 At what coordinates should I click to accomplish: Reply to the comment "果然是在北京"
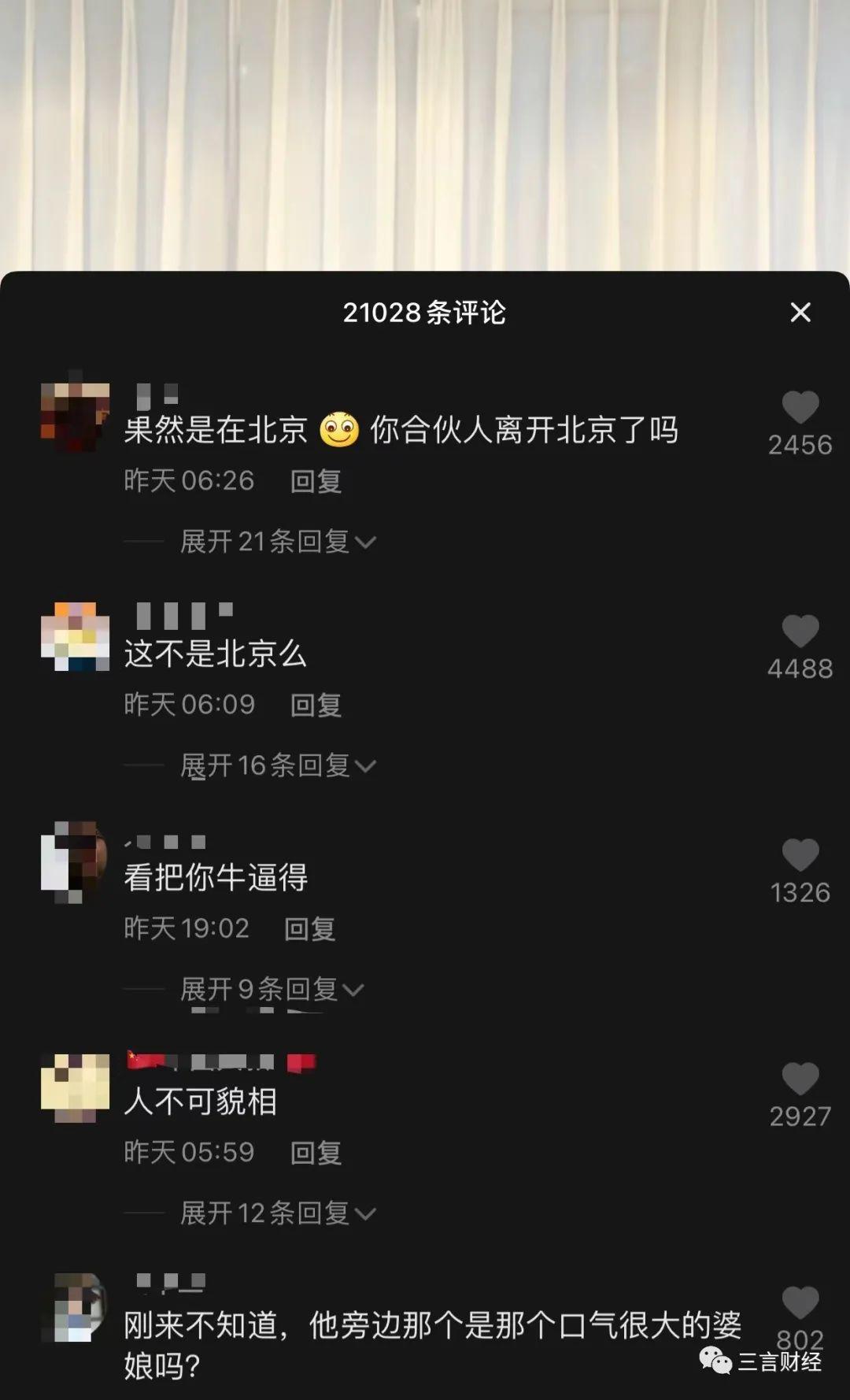pyautogui.click(x=314, y=482)
